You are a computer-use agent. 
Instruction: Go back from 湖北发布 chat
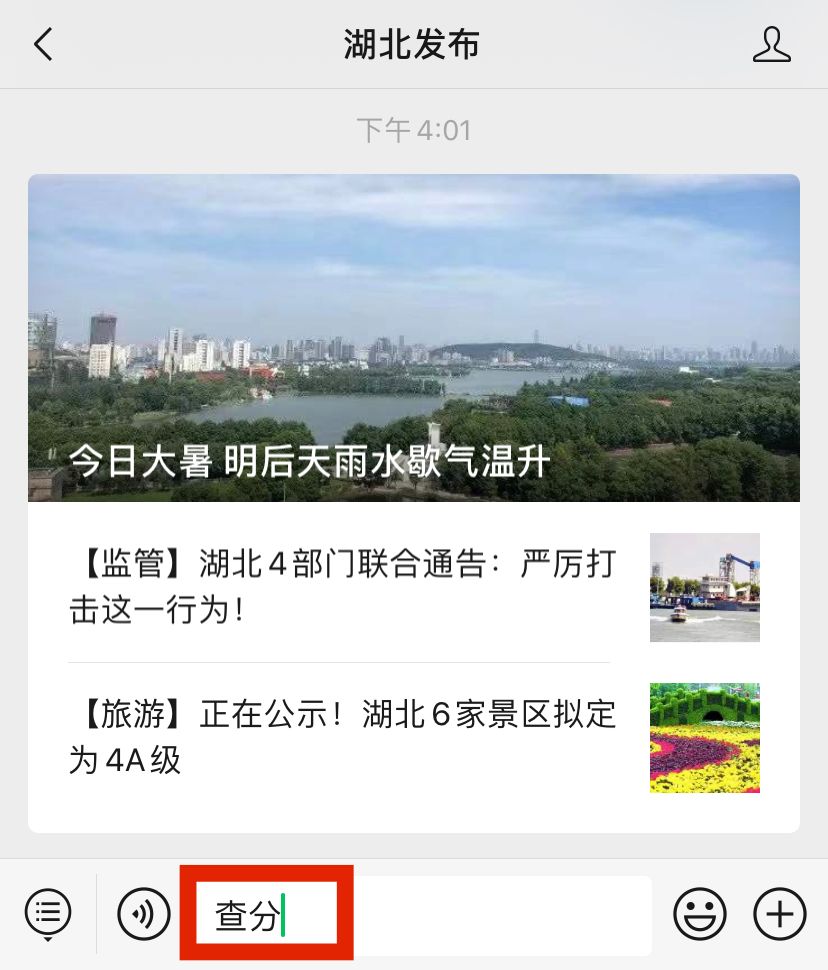tap(43, 45)
